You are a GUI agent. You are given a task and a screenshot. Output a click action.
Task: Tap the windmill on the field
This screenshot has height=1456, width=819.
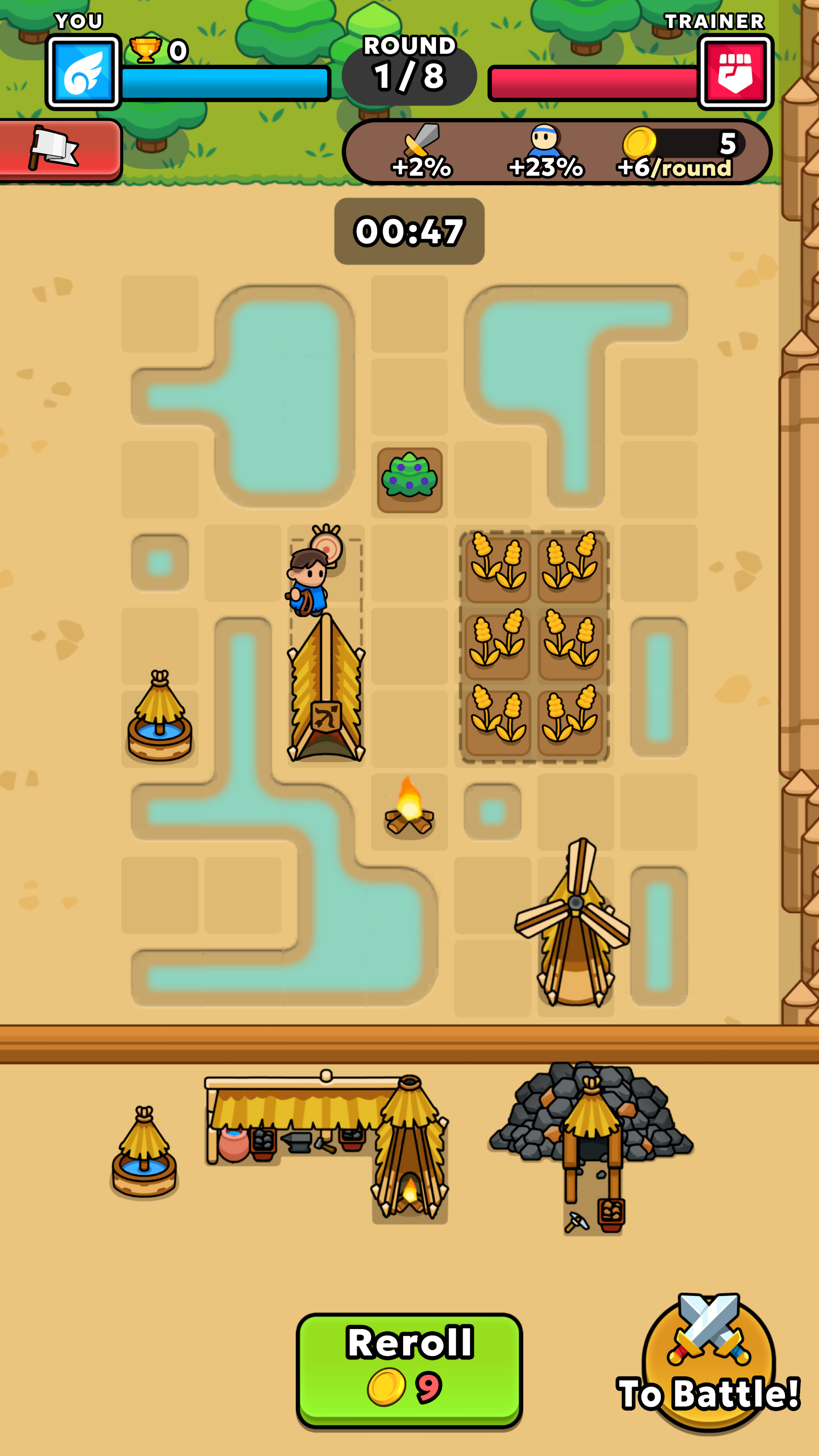[574, 927]
